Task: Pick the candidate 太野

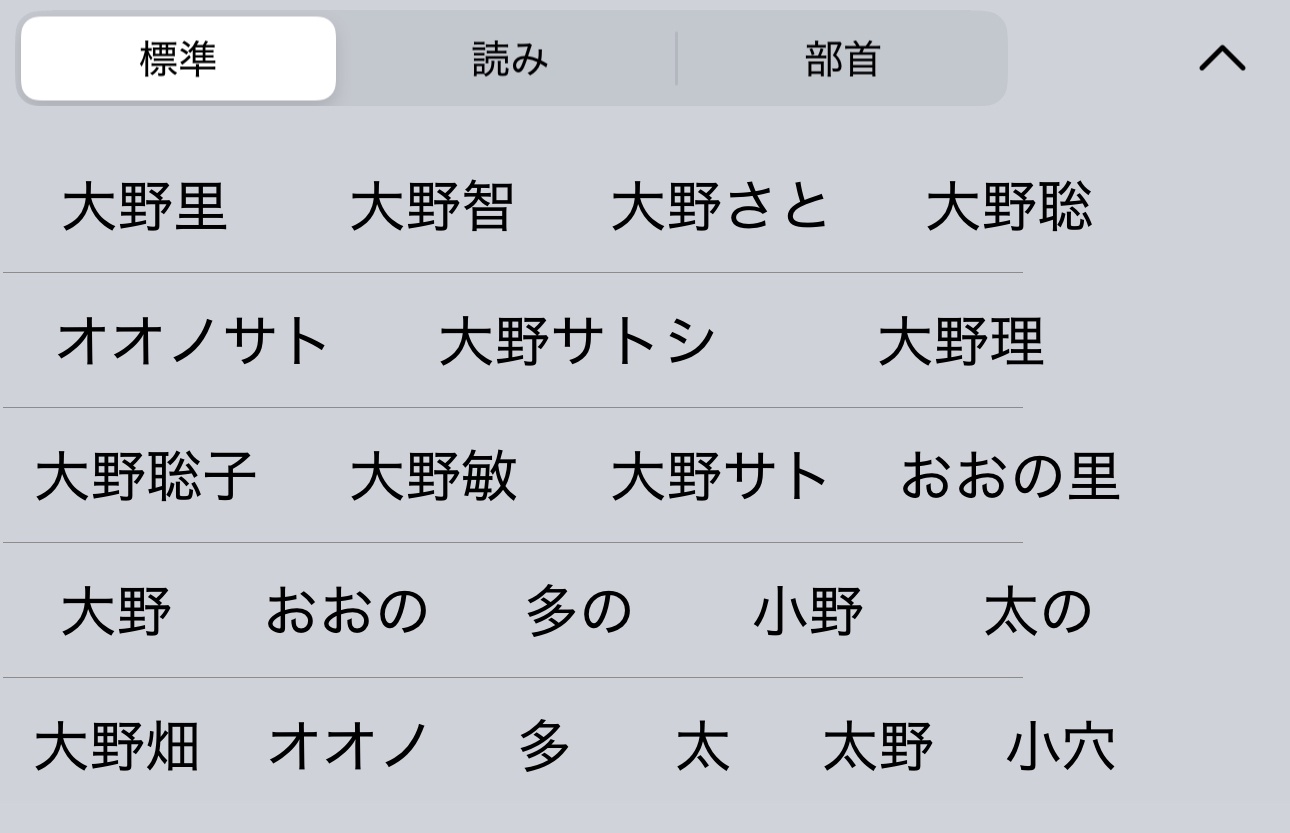Action: 877,746
